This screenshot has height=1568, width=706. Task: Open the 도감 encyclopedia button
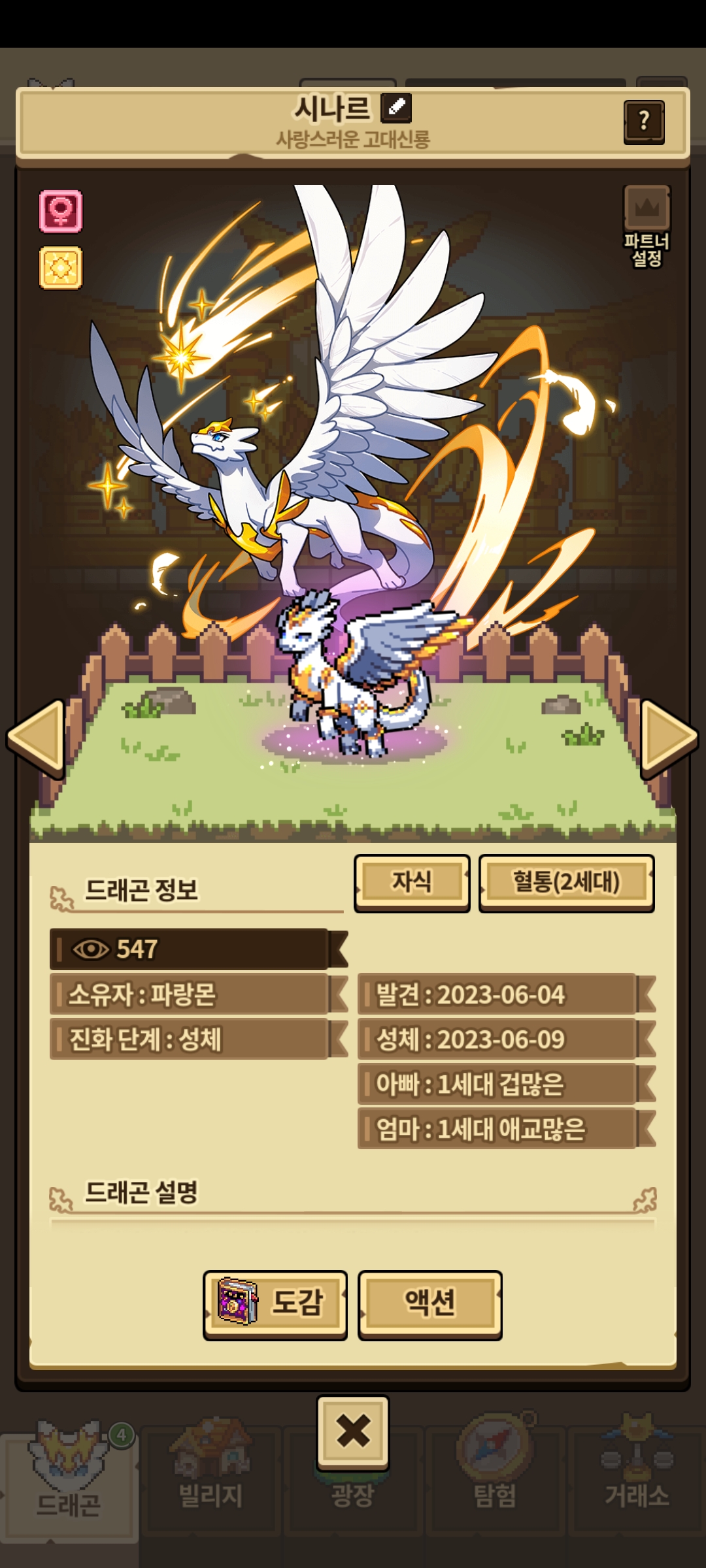[275, 1305]
